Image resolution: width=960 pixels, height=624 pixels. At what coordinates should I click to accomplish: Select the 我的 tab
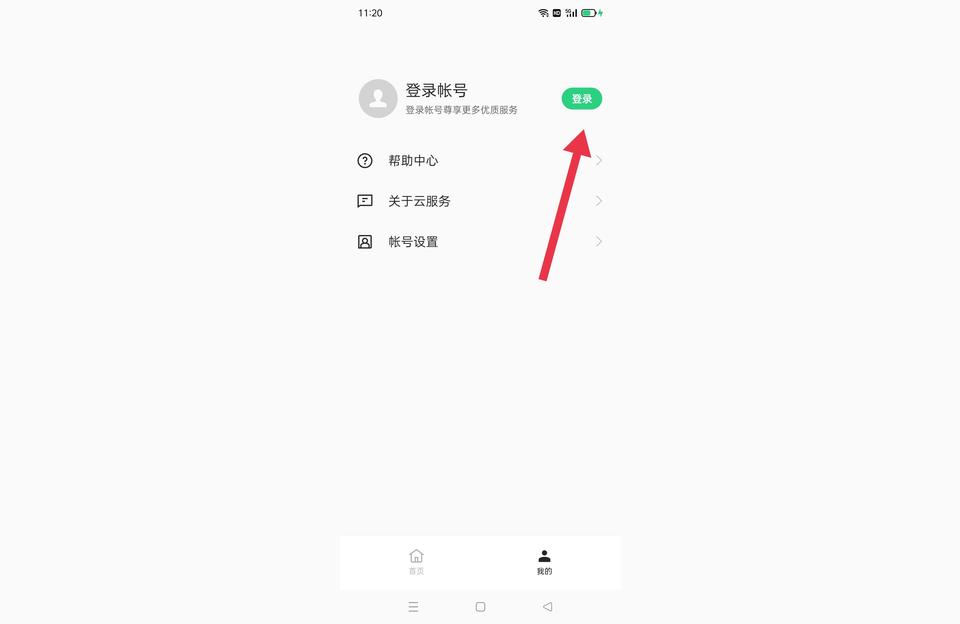point(544,561)
